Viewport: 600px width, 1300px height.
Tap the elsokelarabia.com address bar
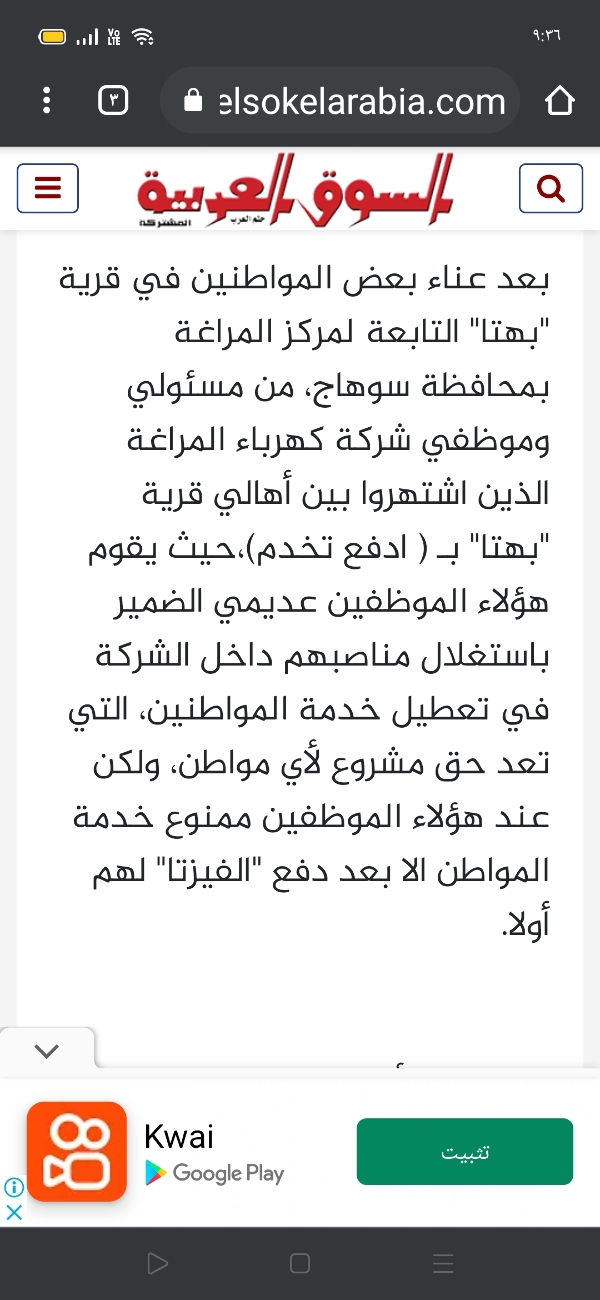pyautogui.click(x=345, y=100)
